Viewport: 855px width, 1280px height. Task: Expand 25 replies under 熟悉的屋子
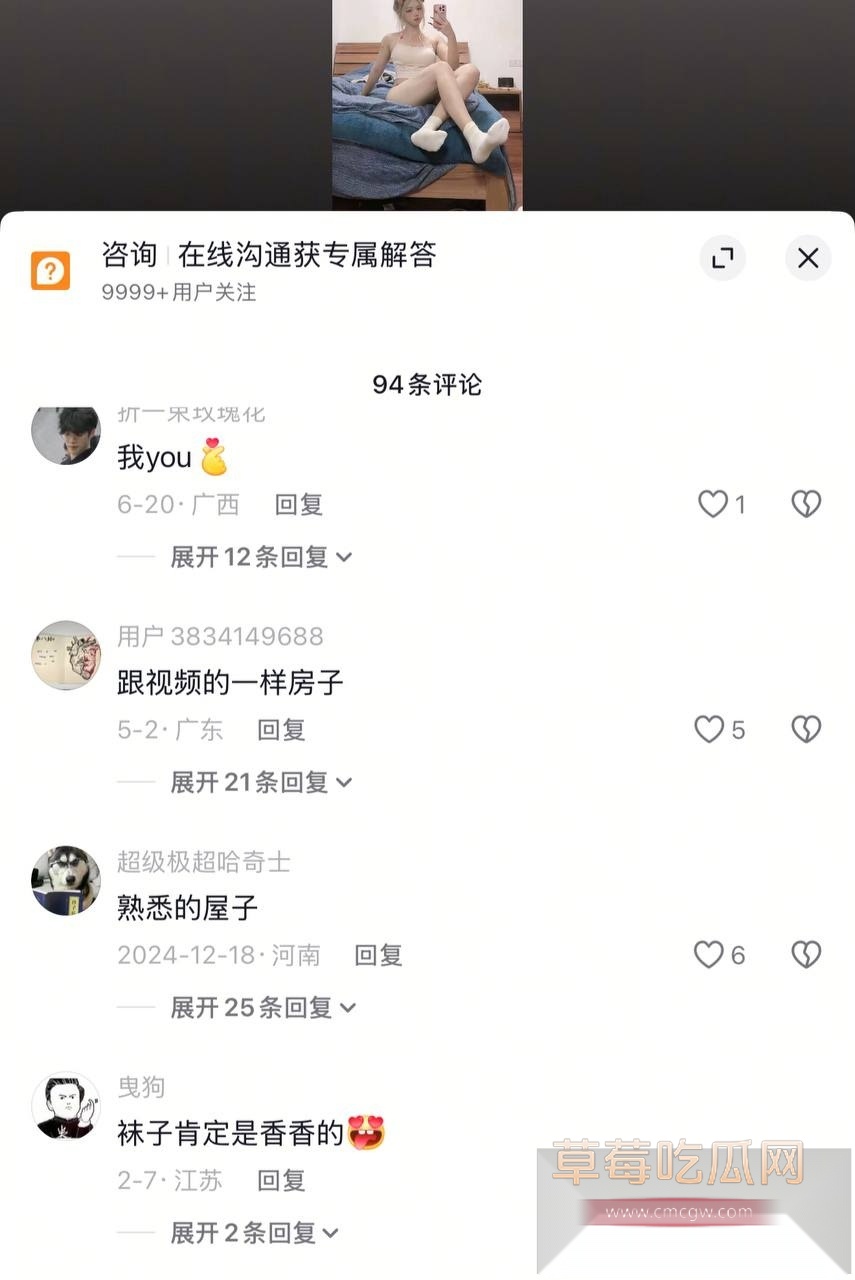tap(263, 1007)
